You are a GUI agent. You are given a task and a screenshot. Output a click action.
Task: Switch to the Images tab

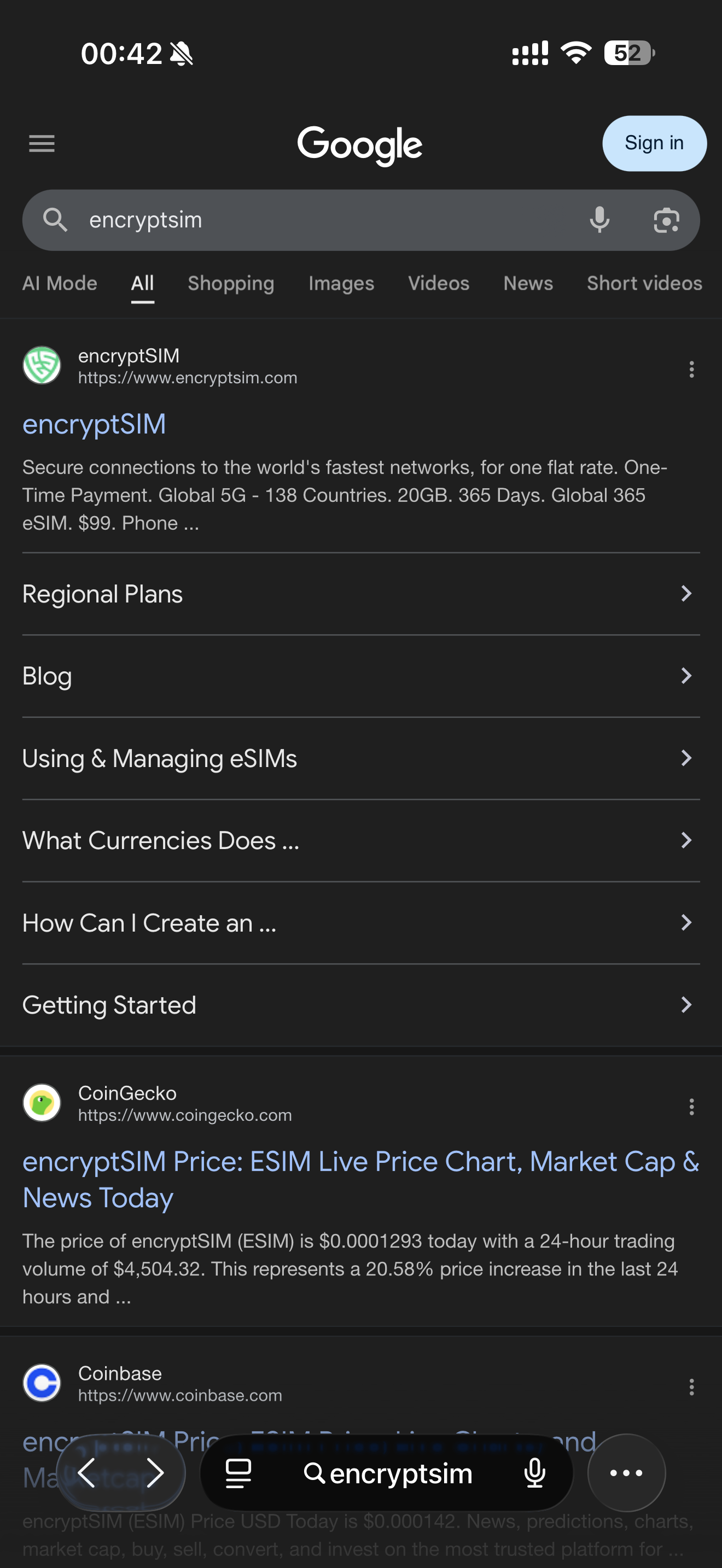coord(341,284)
